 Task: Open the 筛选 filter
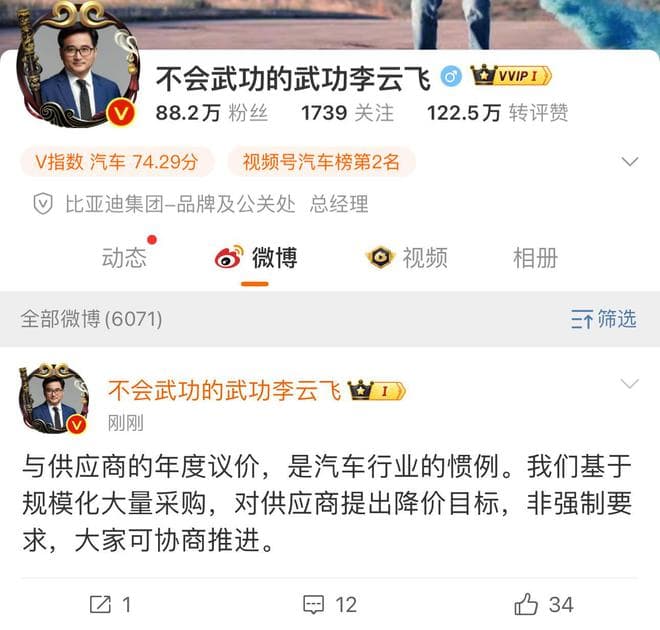604,319
